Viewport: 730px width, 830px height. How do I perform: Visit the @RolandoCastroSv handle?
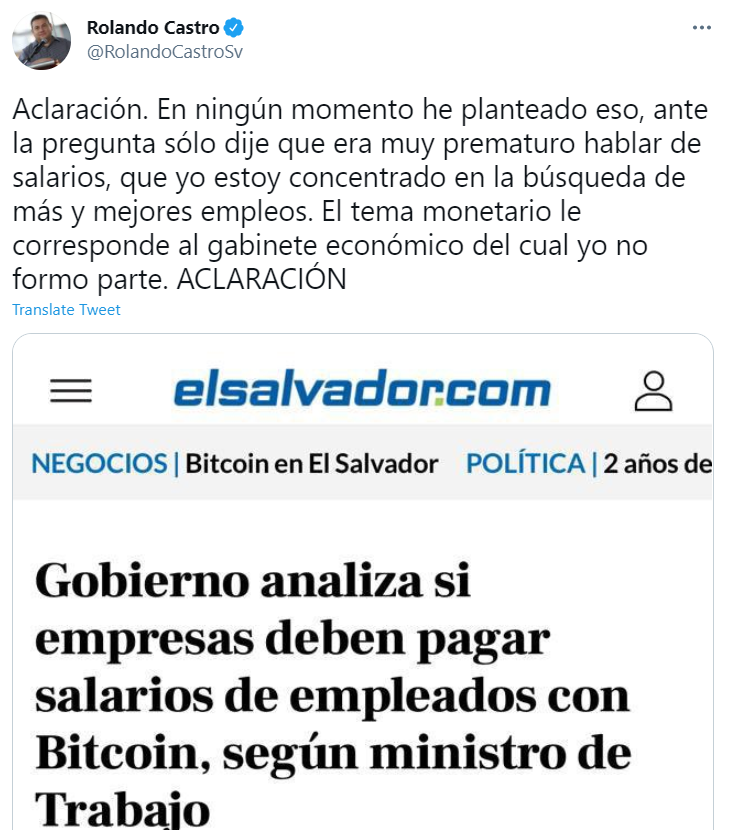(165, 52)
